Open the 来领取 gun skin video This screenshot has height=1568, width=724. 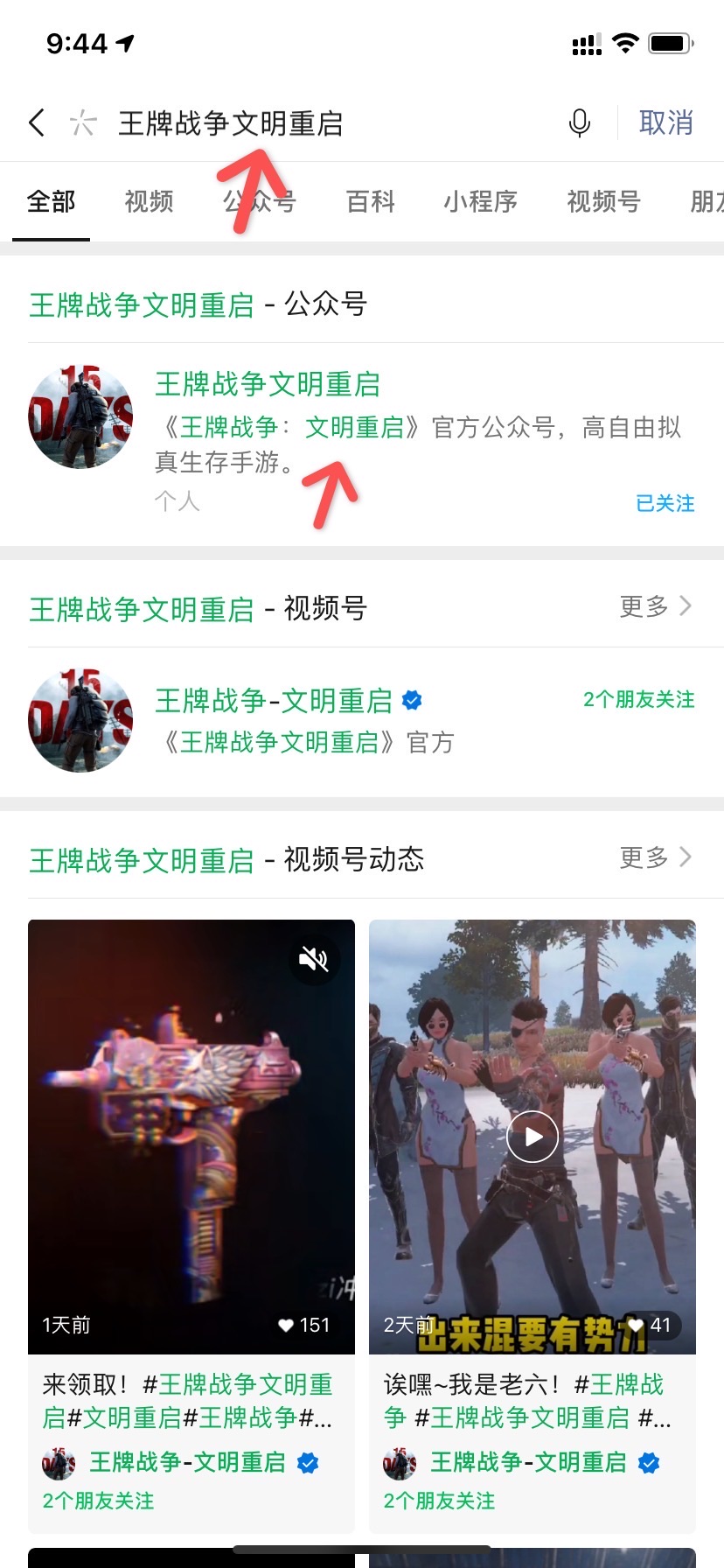pyautogui.click(x=191, y=1137)
